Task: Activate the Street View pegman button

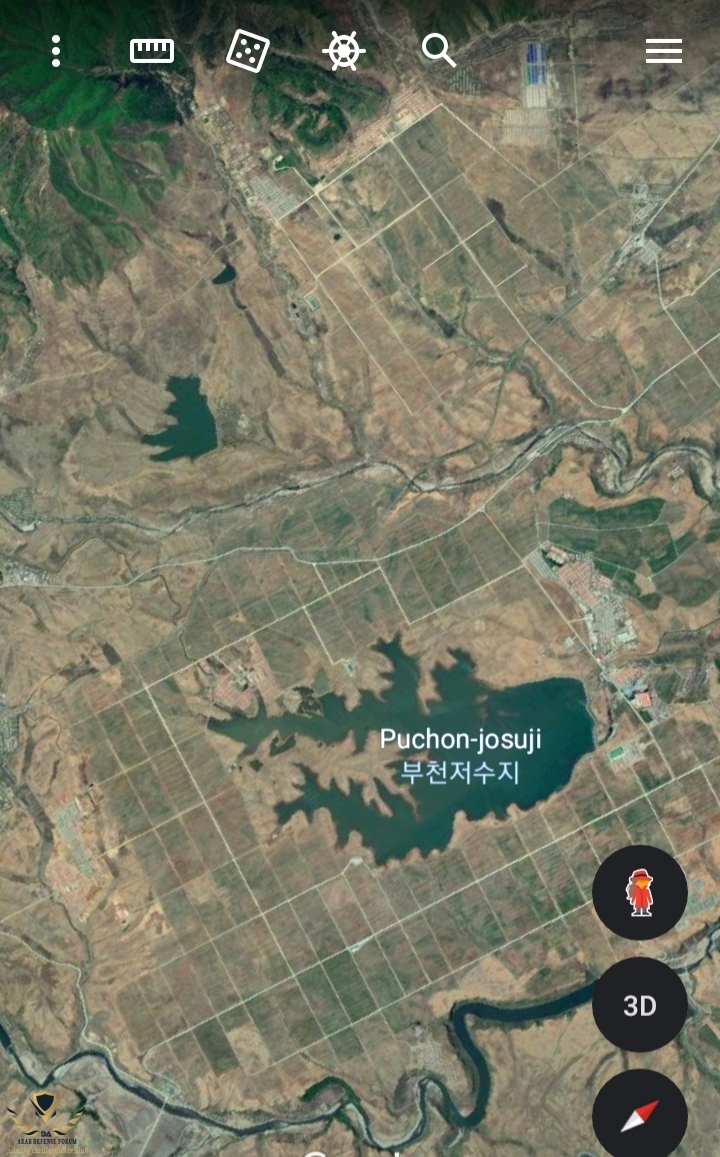Action: 640,892
